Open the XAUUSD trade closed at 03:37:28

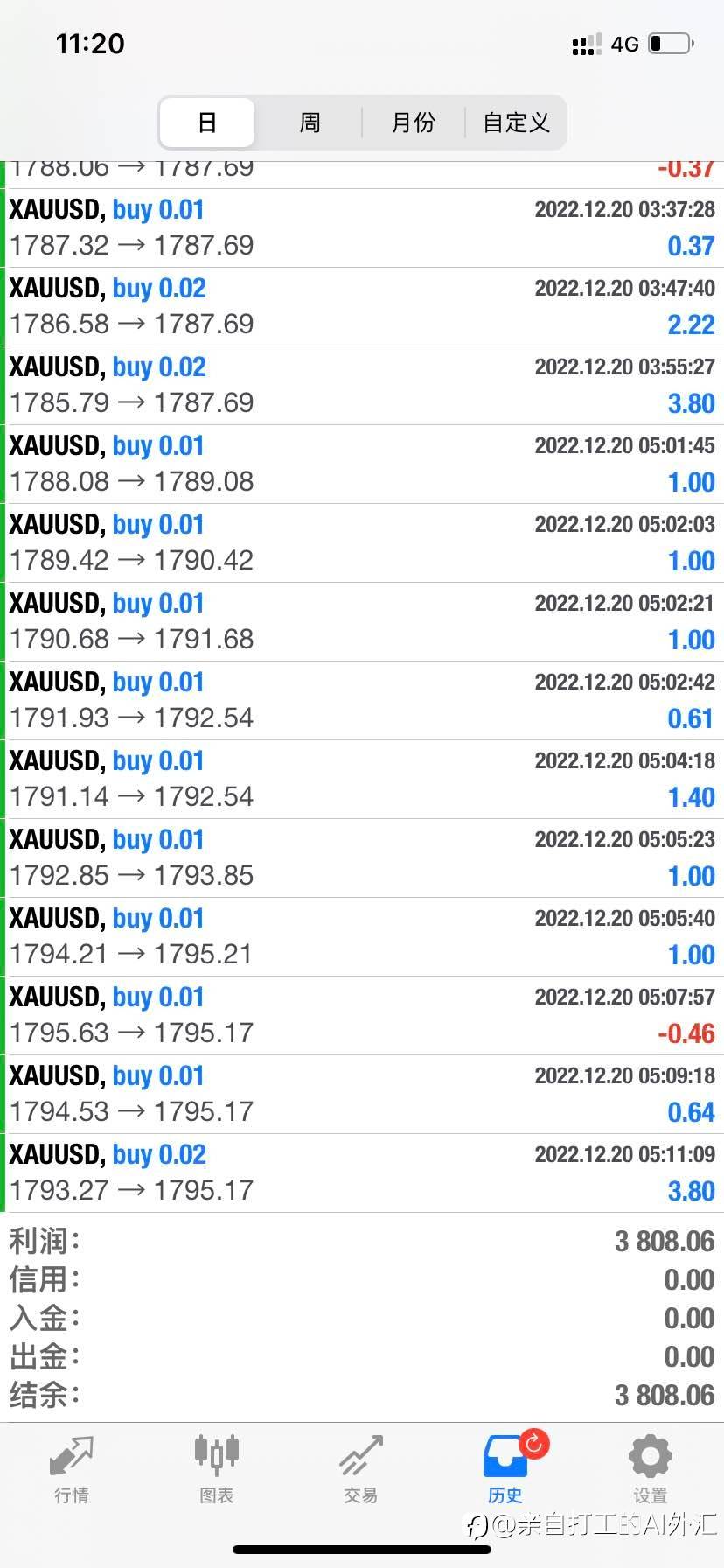coord(362,228)
